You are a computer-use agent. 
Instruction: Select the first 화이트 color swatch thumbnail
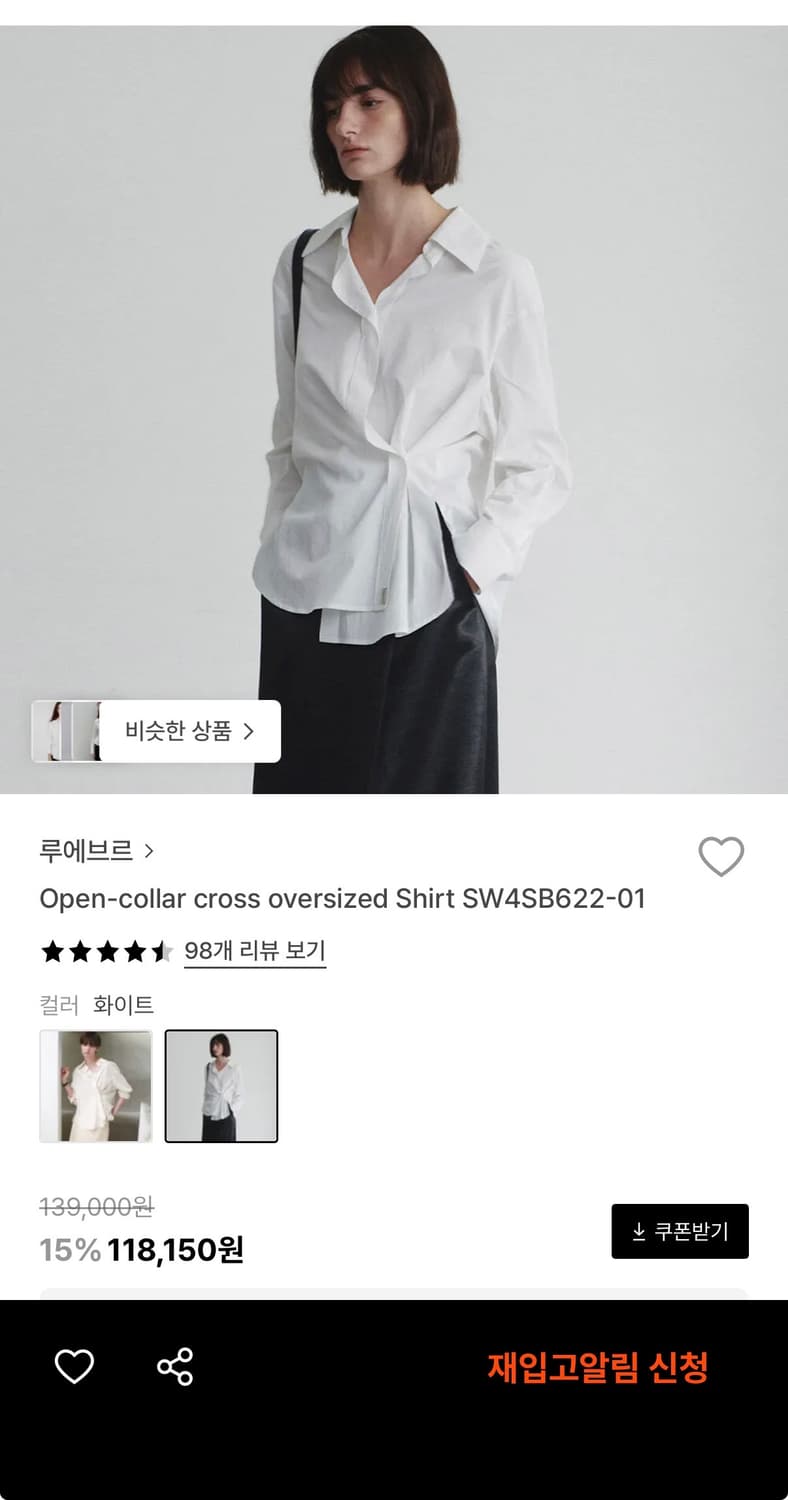pos(96,1086)
